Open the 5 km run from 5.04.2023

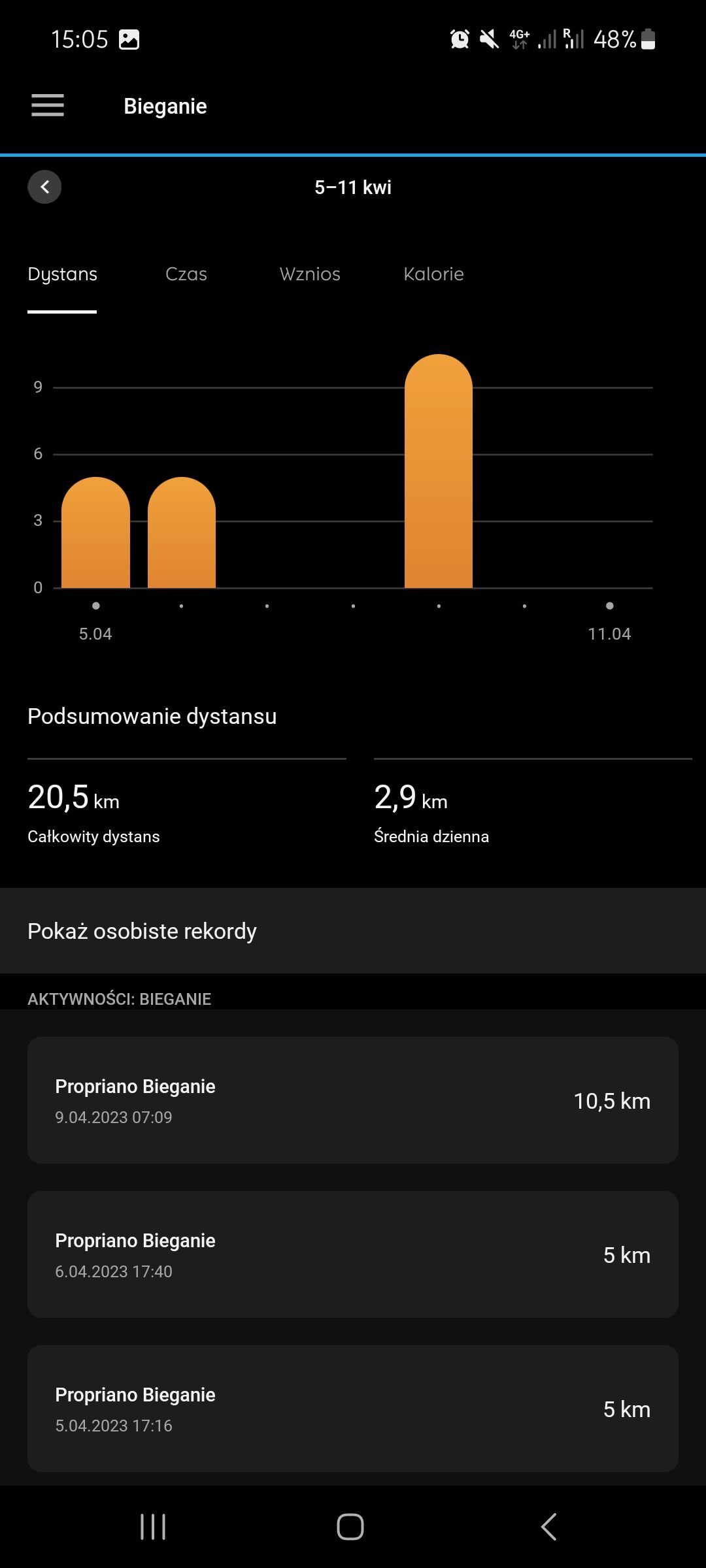(353, 1409)
